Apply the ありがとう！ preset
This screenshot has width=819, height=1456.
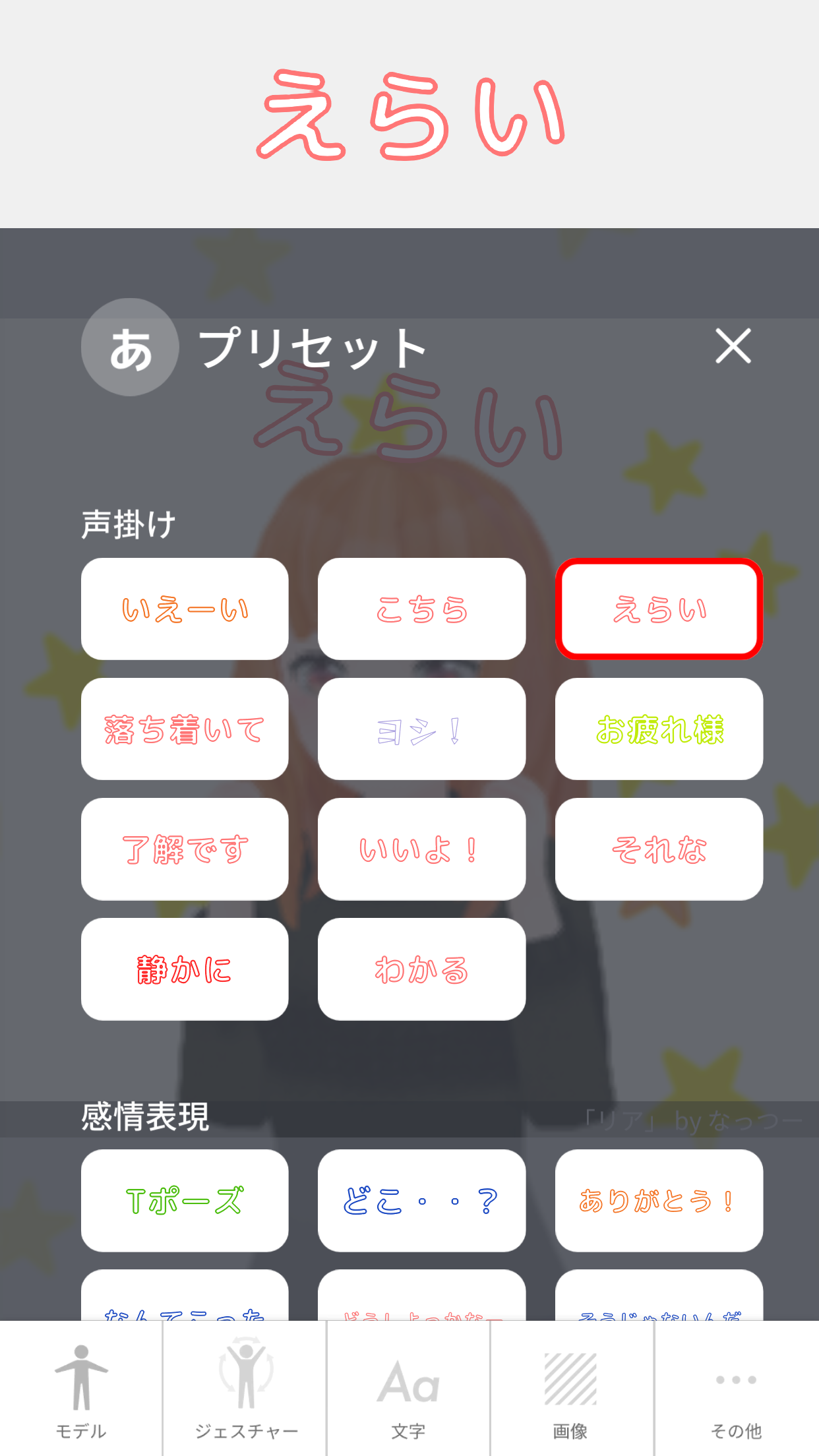click(659, 1200)
